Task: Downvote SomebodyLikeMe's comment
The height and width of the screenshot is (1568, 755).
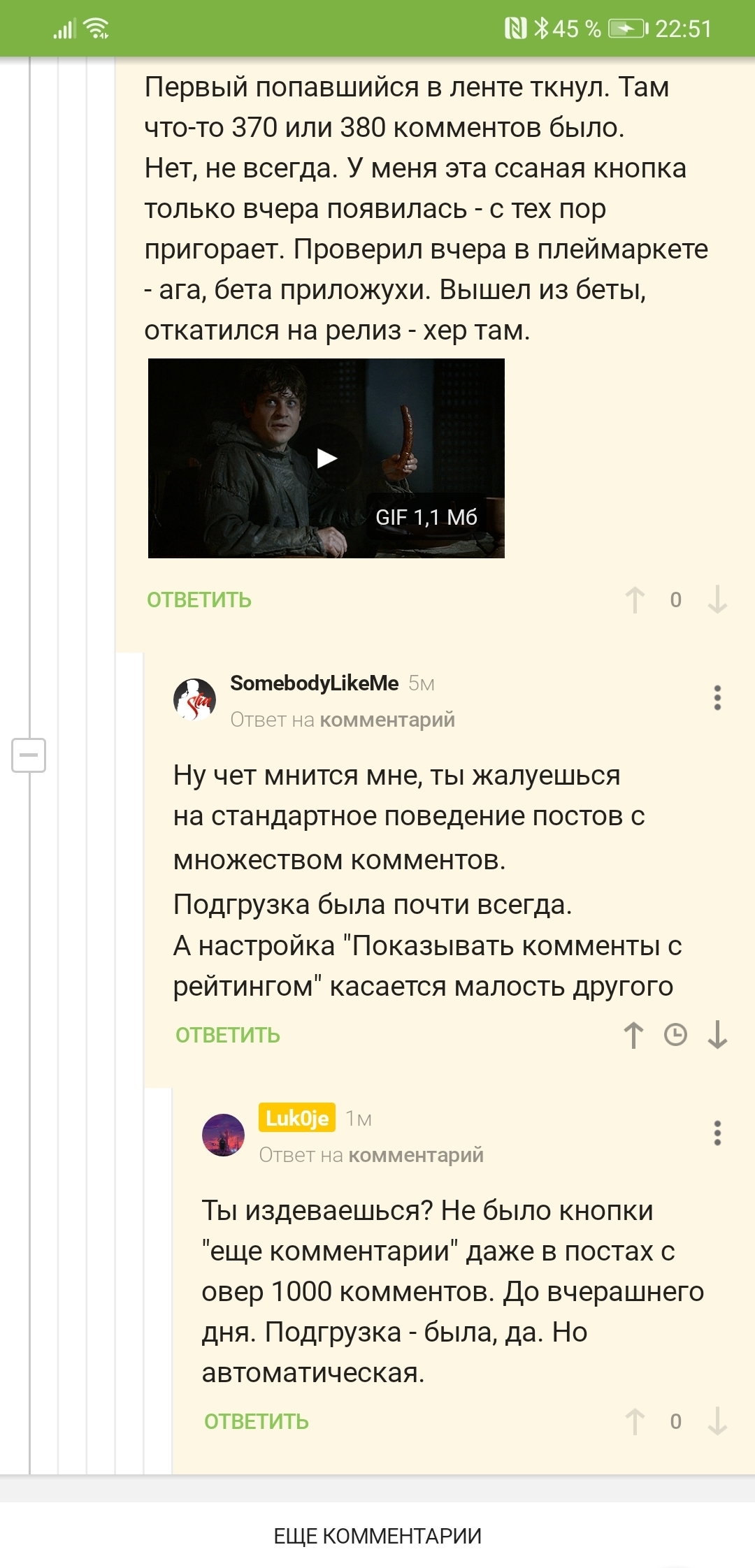Action: coord(717,1036)
